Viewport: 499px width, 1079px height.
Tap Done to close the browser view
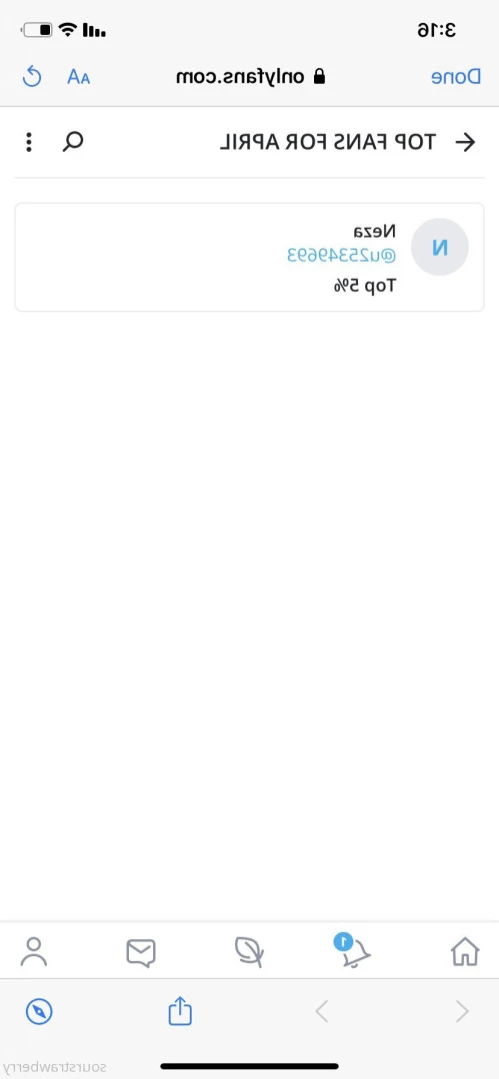pyautogui.click(x=456, y=77)
